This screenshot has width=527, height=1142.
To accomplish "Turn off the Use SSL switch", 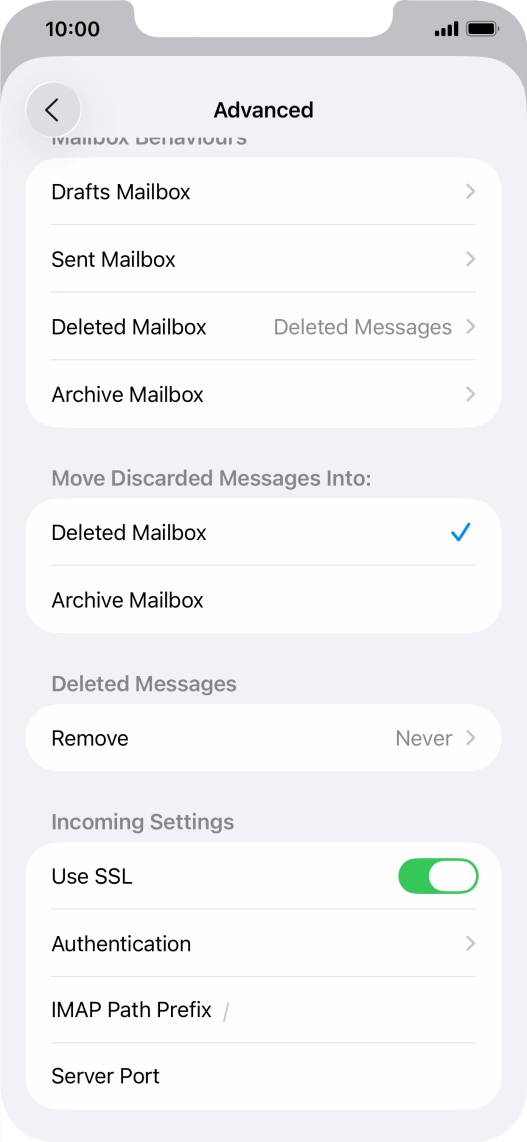I will (438, 876).
